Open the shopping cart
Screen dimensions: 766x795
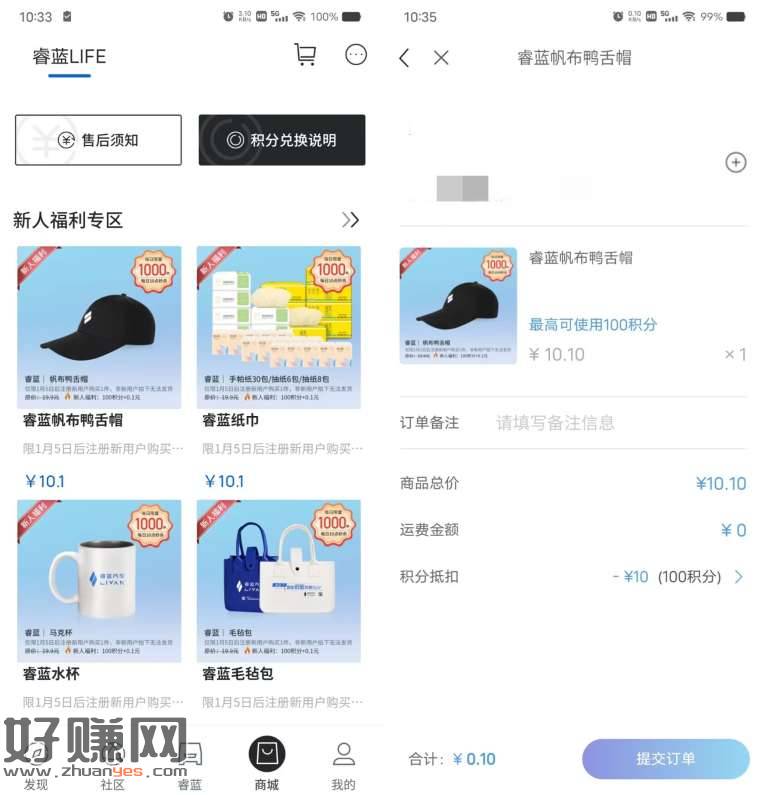(x=305, y=55)
